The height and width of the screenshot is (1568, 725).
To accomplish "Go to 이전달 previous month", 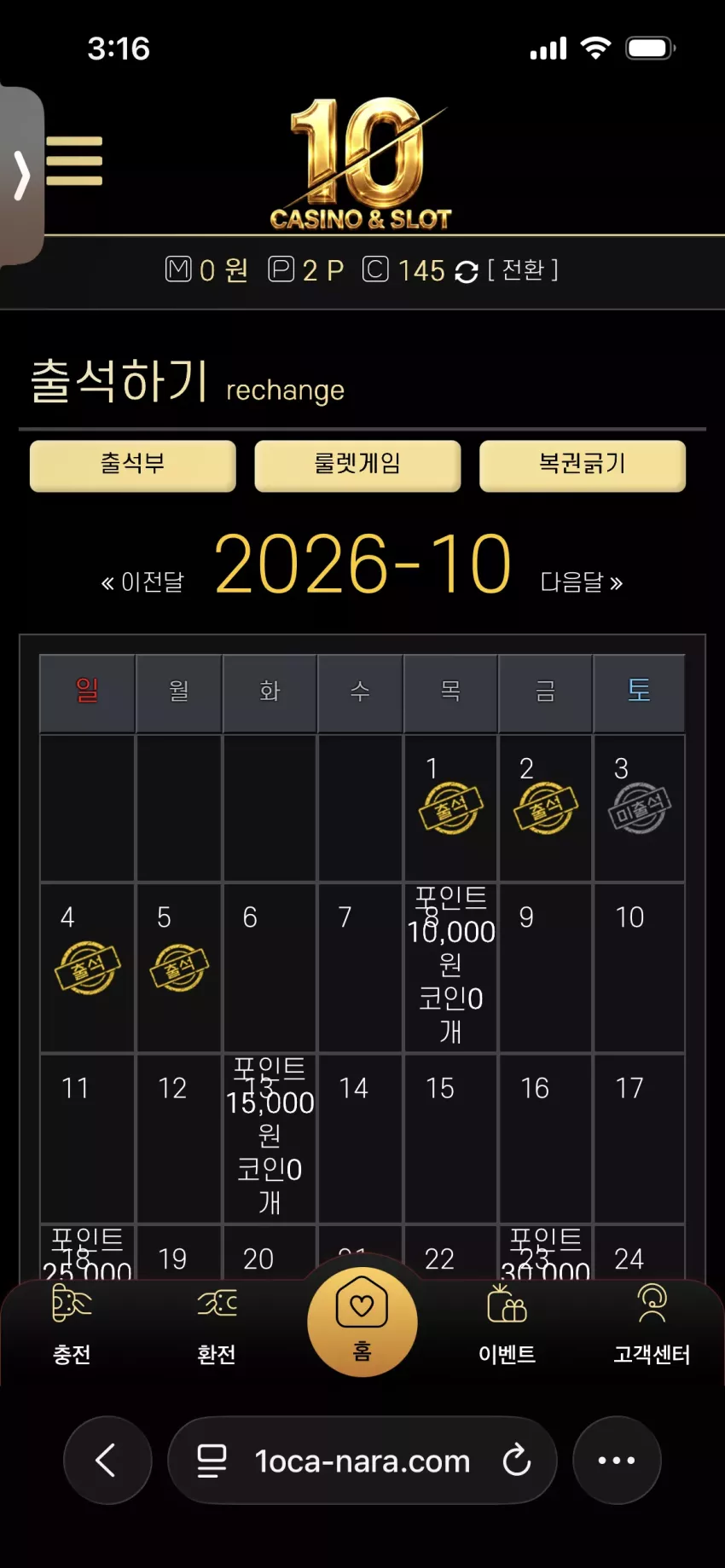I will click(x=142, y=582).
